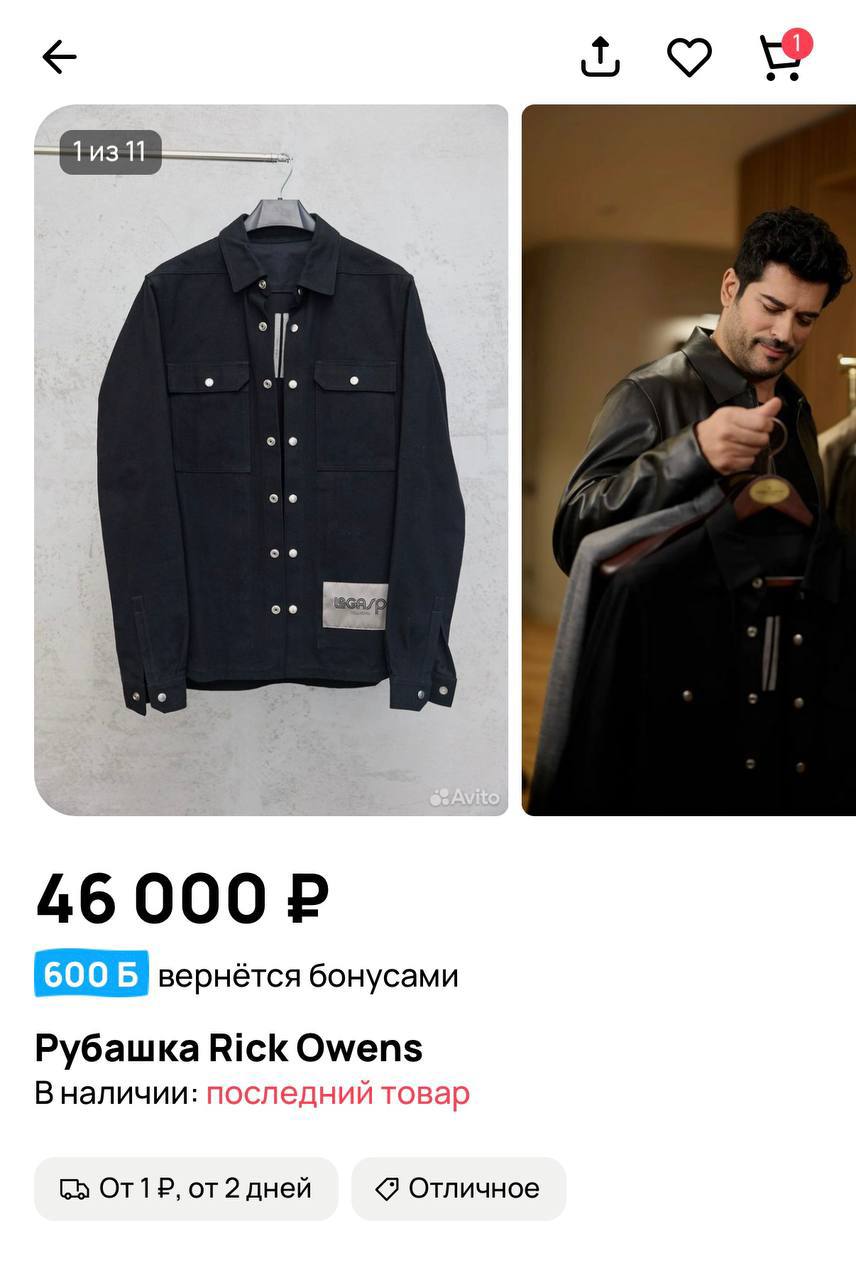Open the first photo of the black shirt
The height and width of the screenshot is (1280, 856).
(271, 460)
